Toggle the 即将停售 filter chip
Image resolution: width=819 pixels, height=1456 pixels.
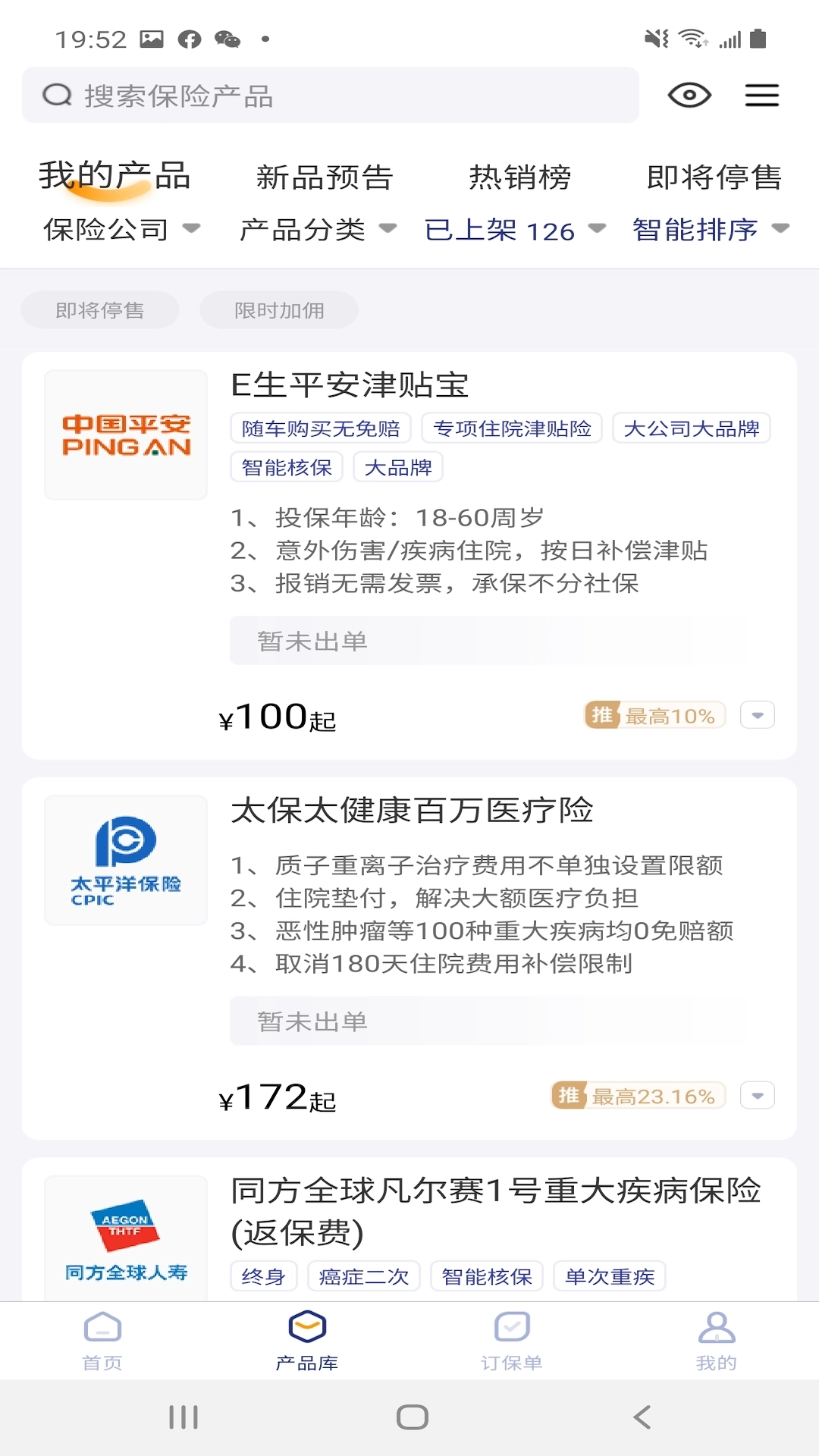(101, 309)
